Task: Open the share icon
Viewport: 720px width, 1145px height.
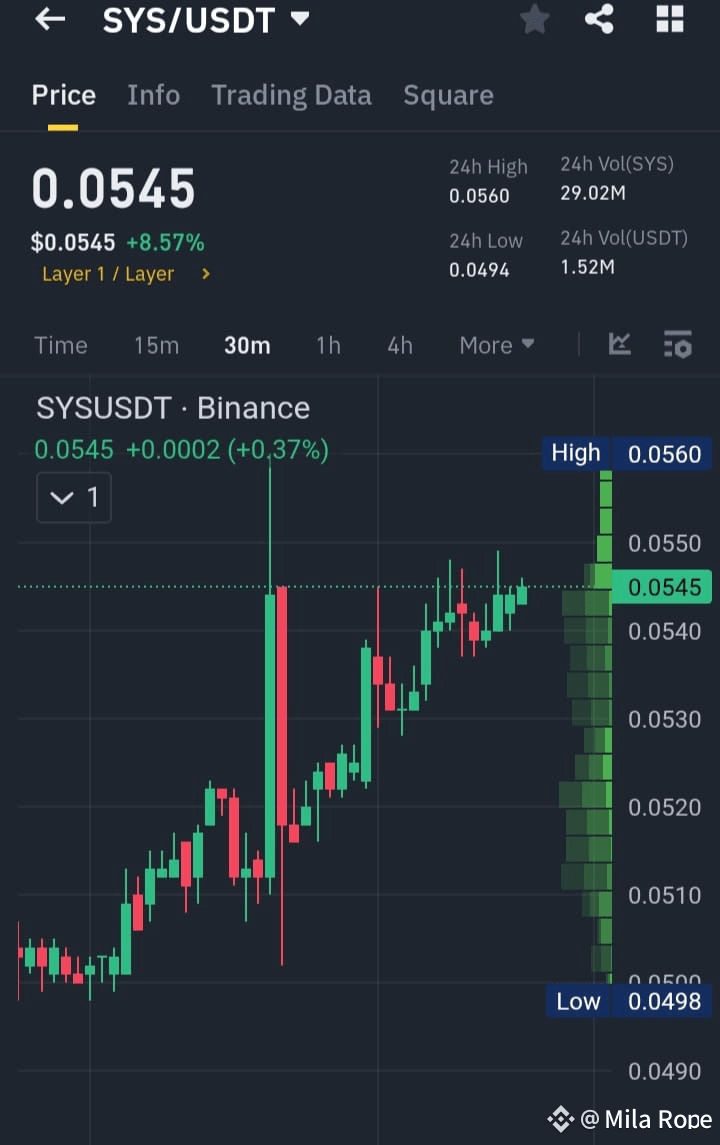Action: 599,20
